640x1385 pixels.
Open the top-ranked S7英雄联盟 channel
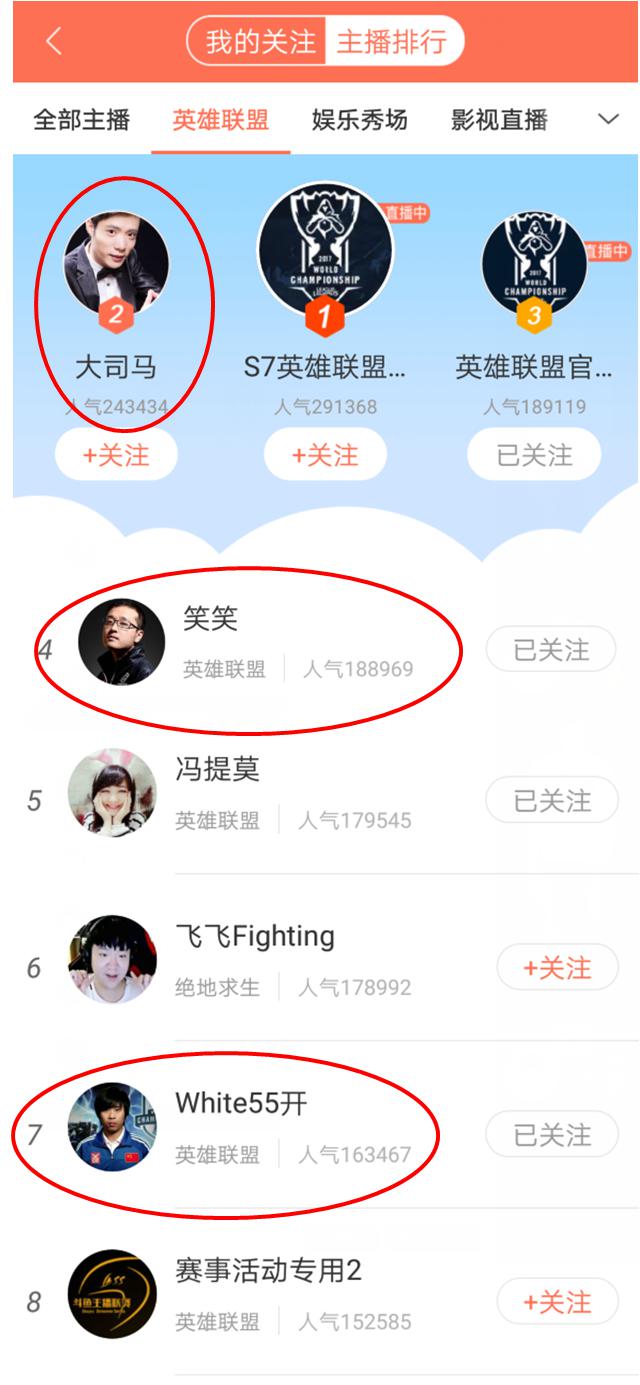click(x=325, y=250)
